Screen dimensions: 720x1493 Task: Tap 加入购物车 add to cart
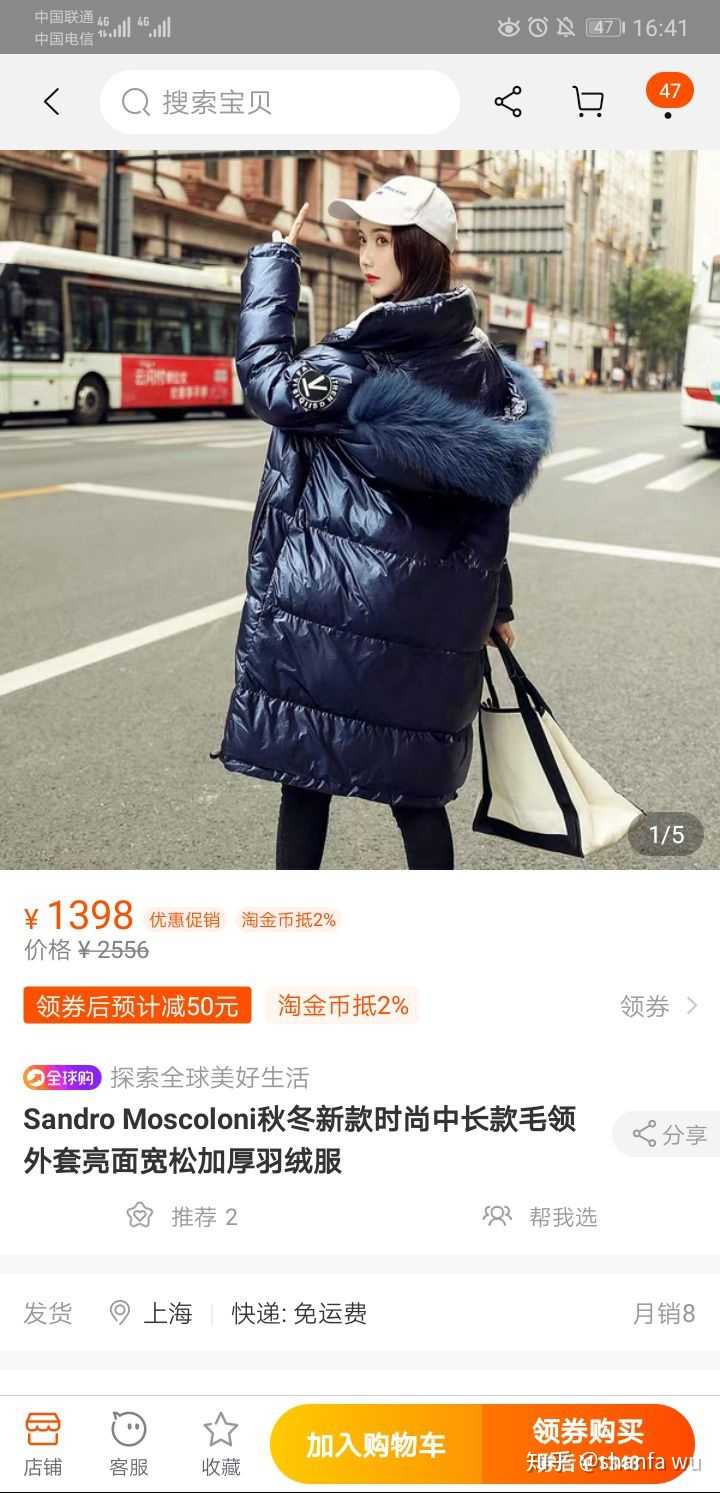[376, 1445]
